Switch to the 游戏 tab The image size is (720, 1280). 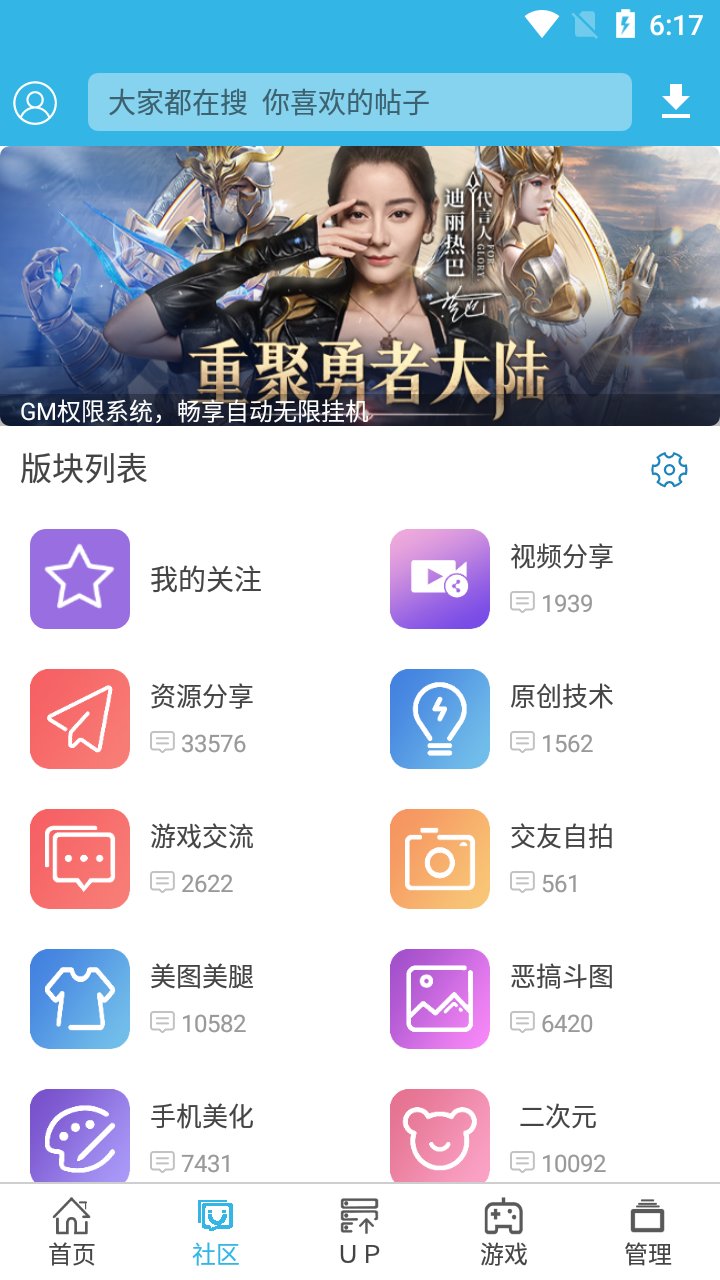tap(504, 1230)
